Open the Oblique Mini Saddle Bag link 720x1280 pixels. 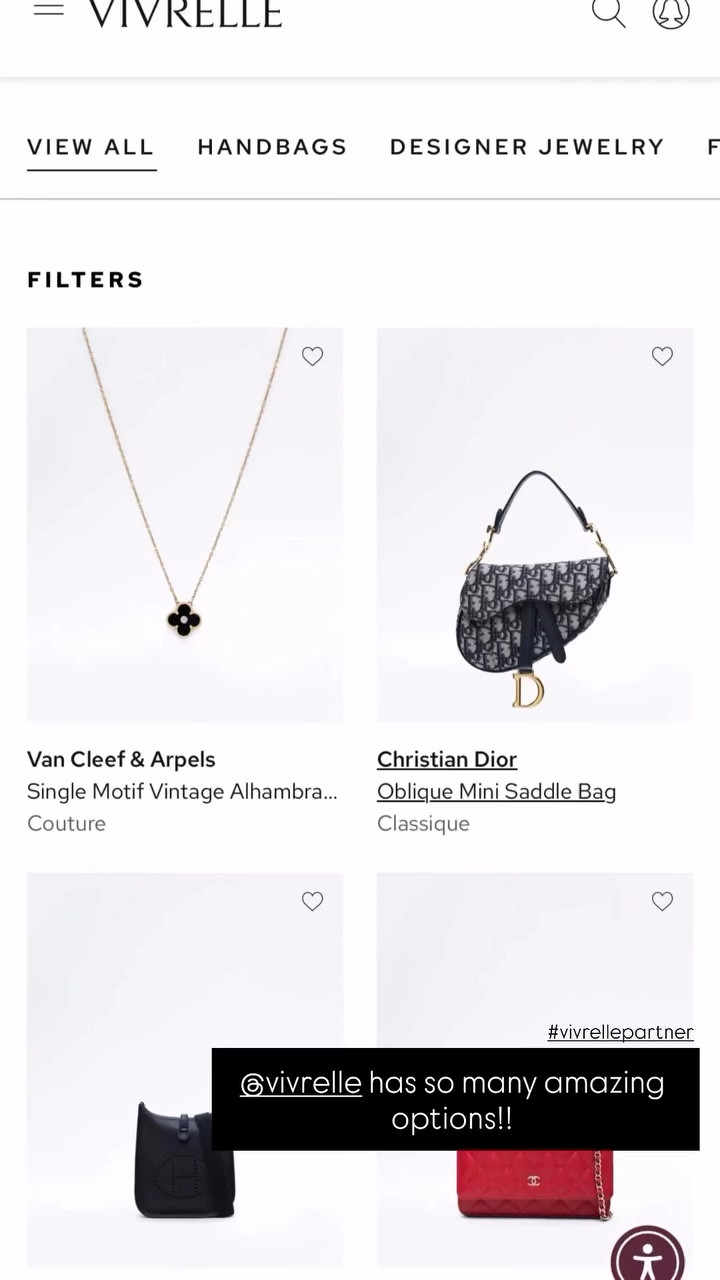(x=496, y=791)
